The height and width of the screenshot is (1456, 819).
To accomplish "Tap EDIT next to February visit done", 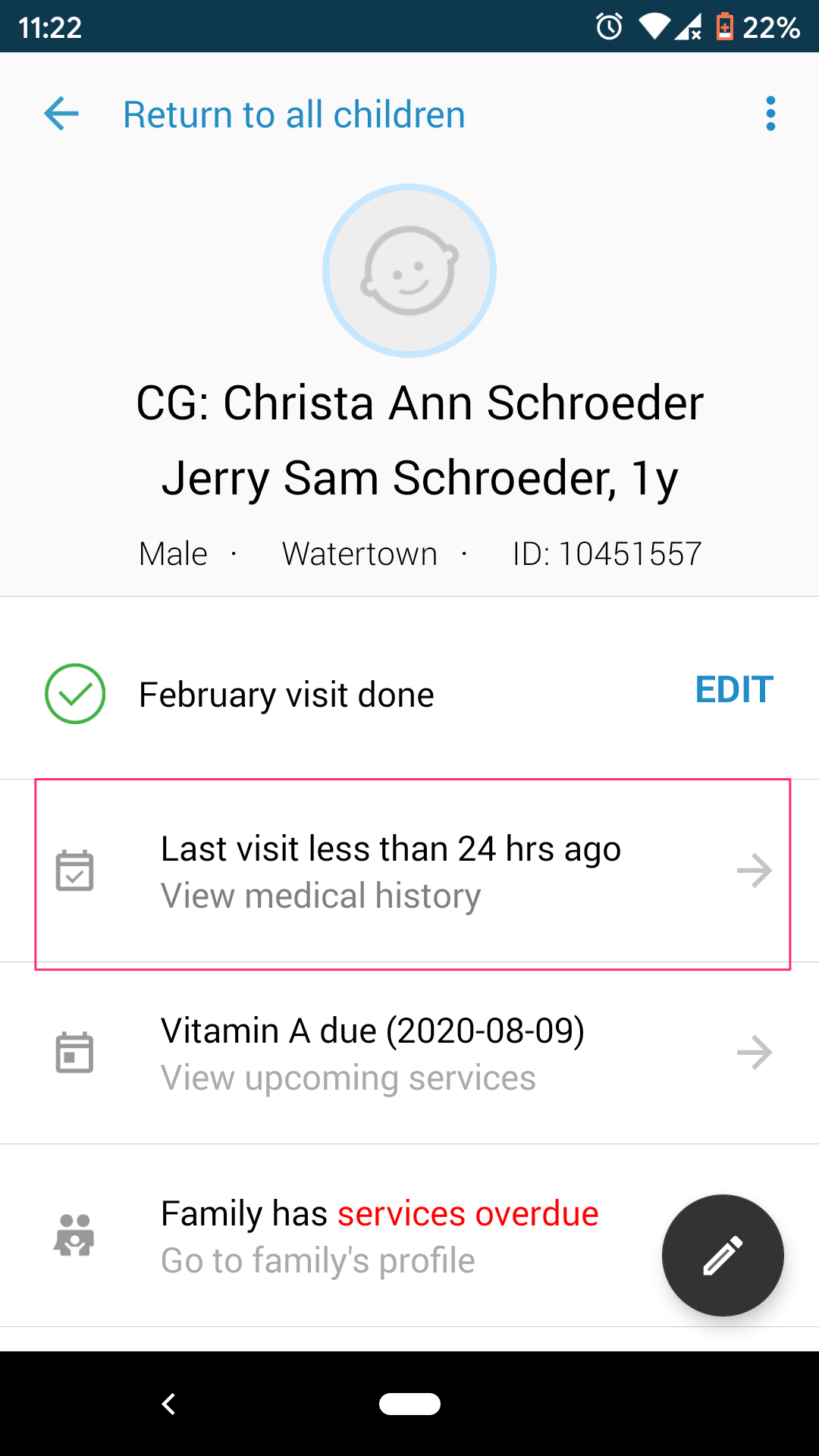I will point(733,690).
